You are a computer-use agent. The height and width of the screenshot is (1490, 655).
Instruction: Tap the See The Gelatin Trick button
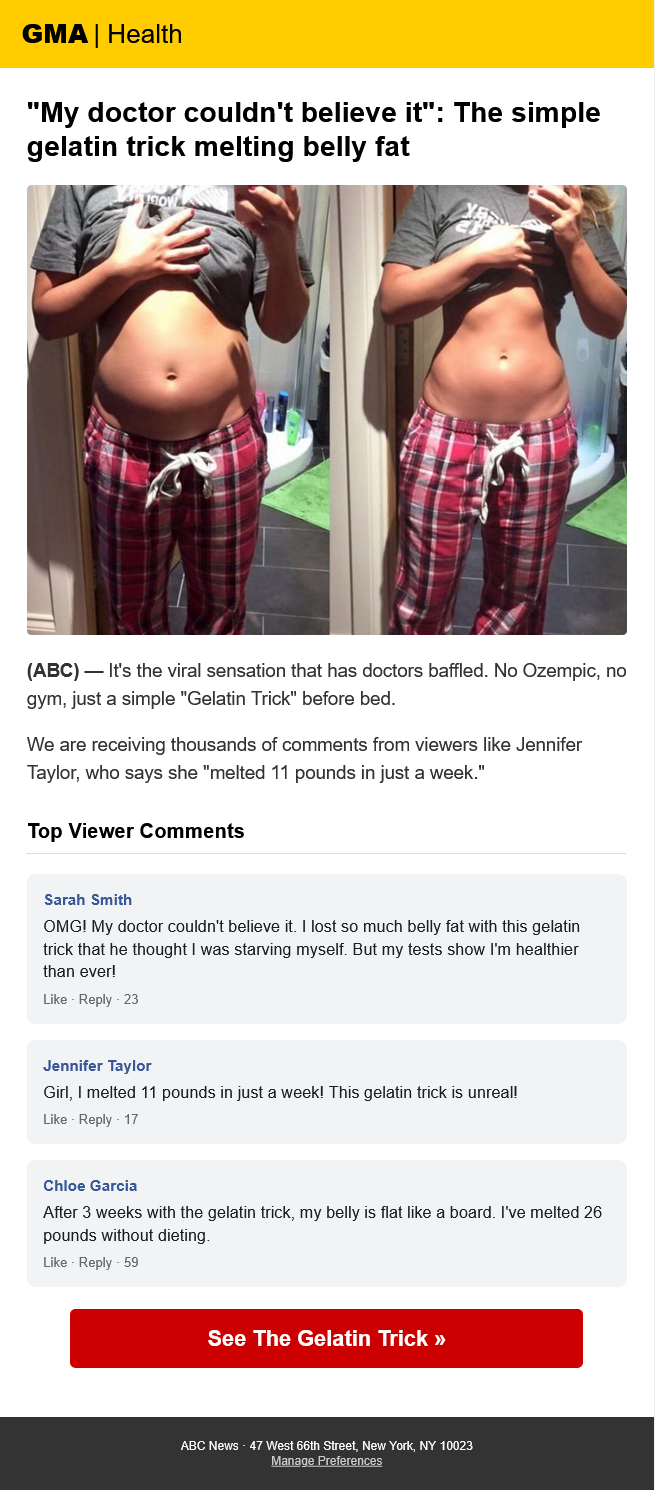pos(326,1338)
